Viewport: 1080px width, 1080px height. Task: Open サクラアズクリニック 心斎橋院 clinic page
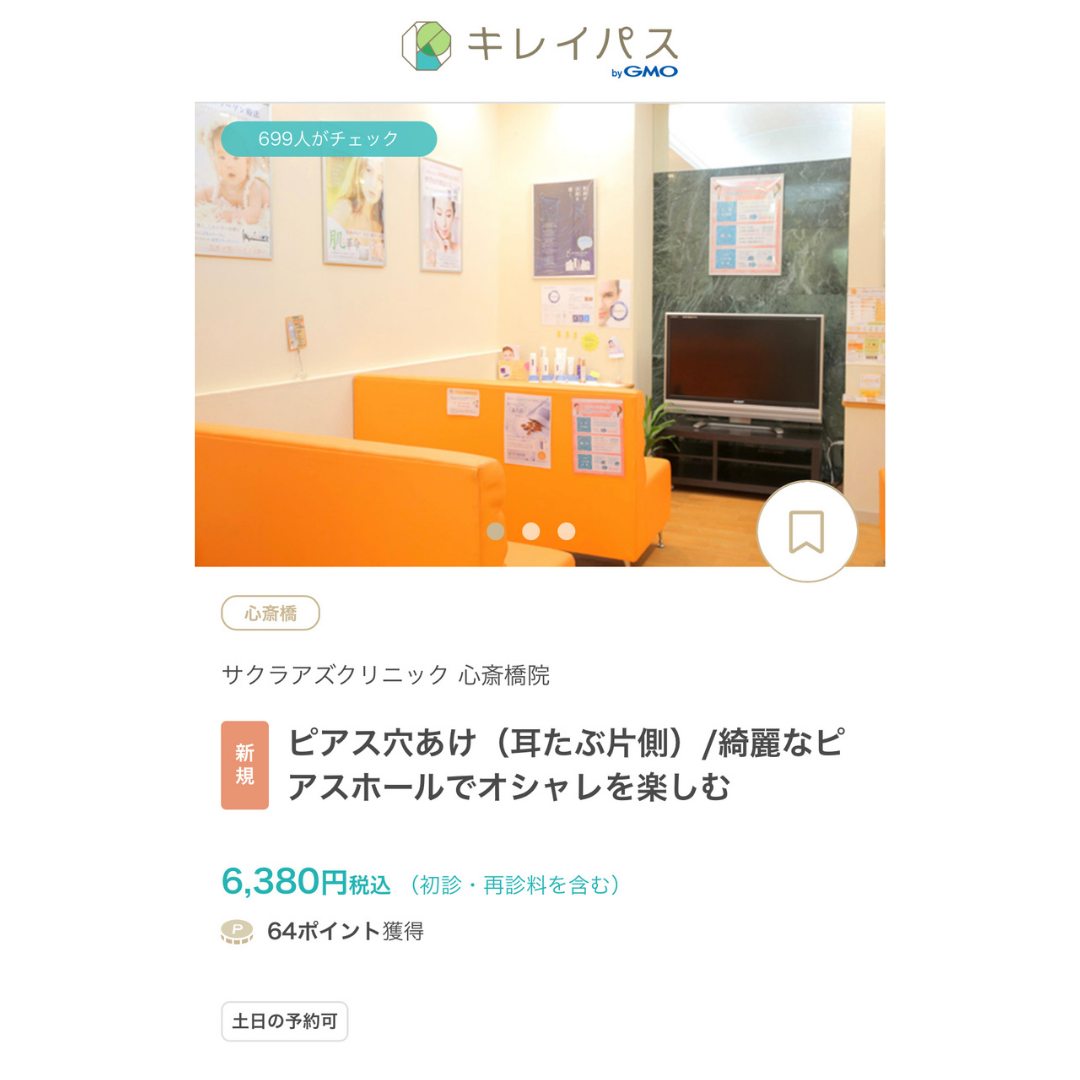tap(385, 675)
